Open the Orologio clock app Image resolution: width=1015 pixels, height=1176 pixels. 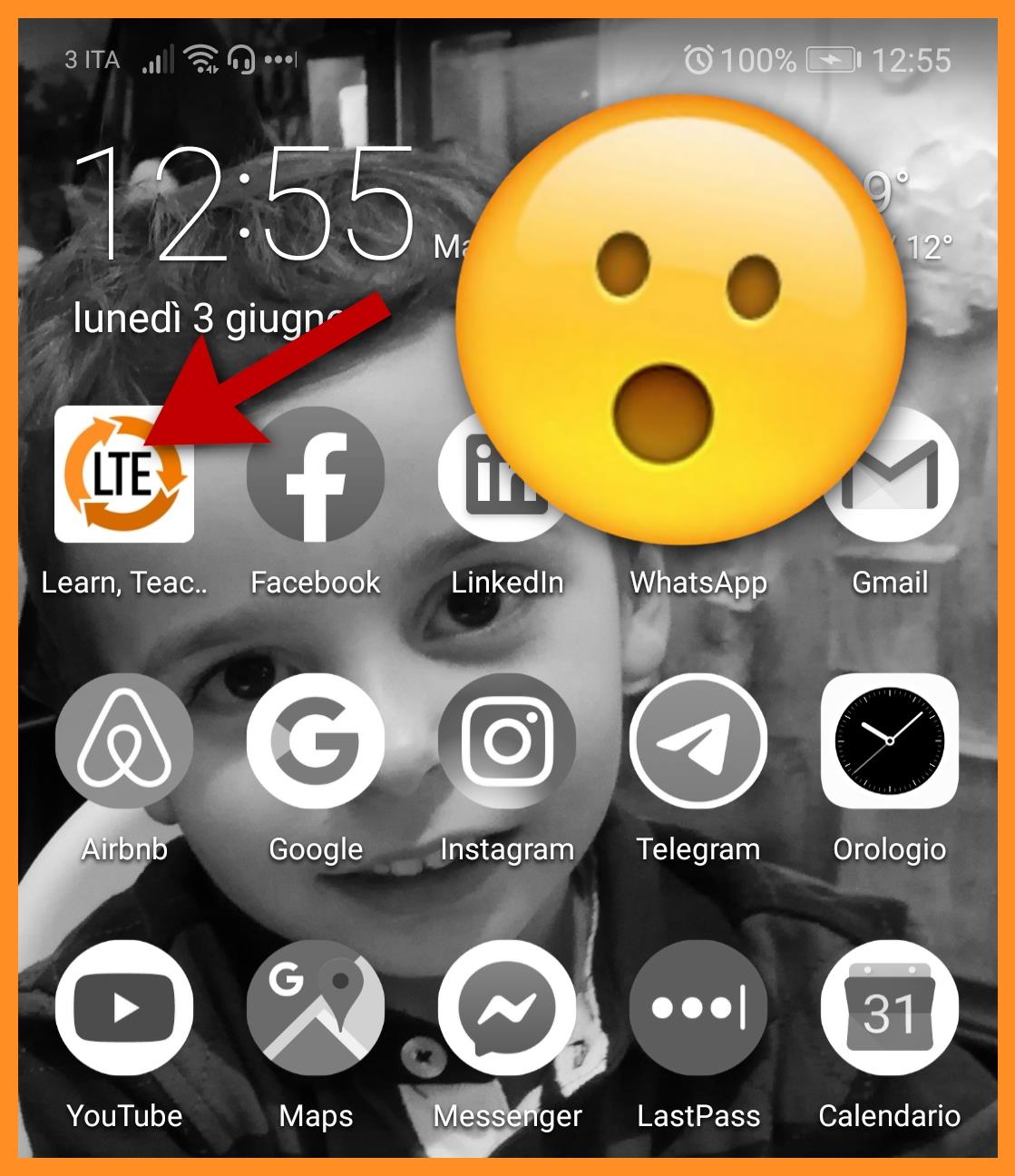pos(889,741)
